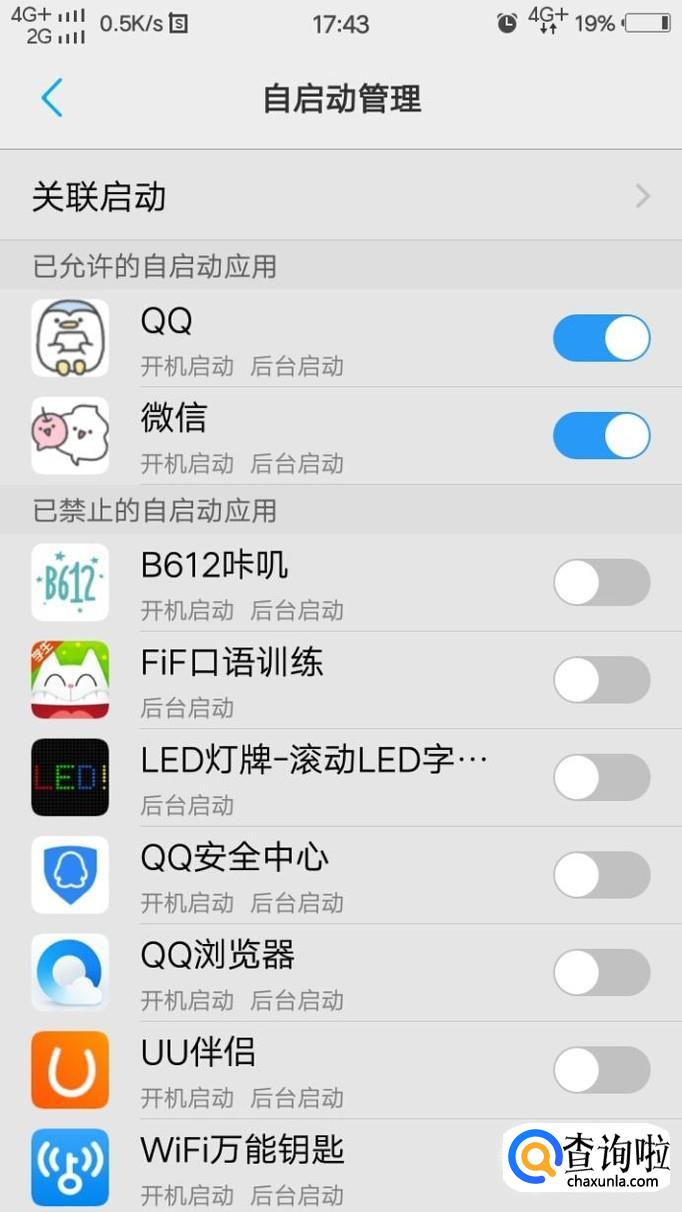Turn off 微信 auto-start switch

point(601,436)
